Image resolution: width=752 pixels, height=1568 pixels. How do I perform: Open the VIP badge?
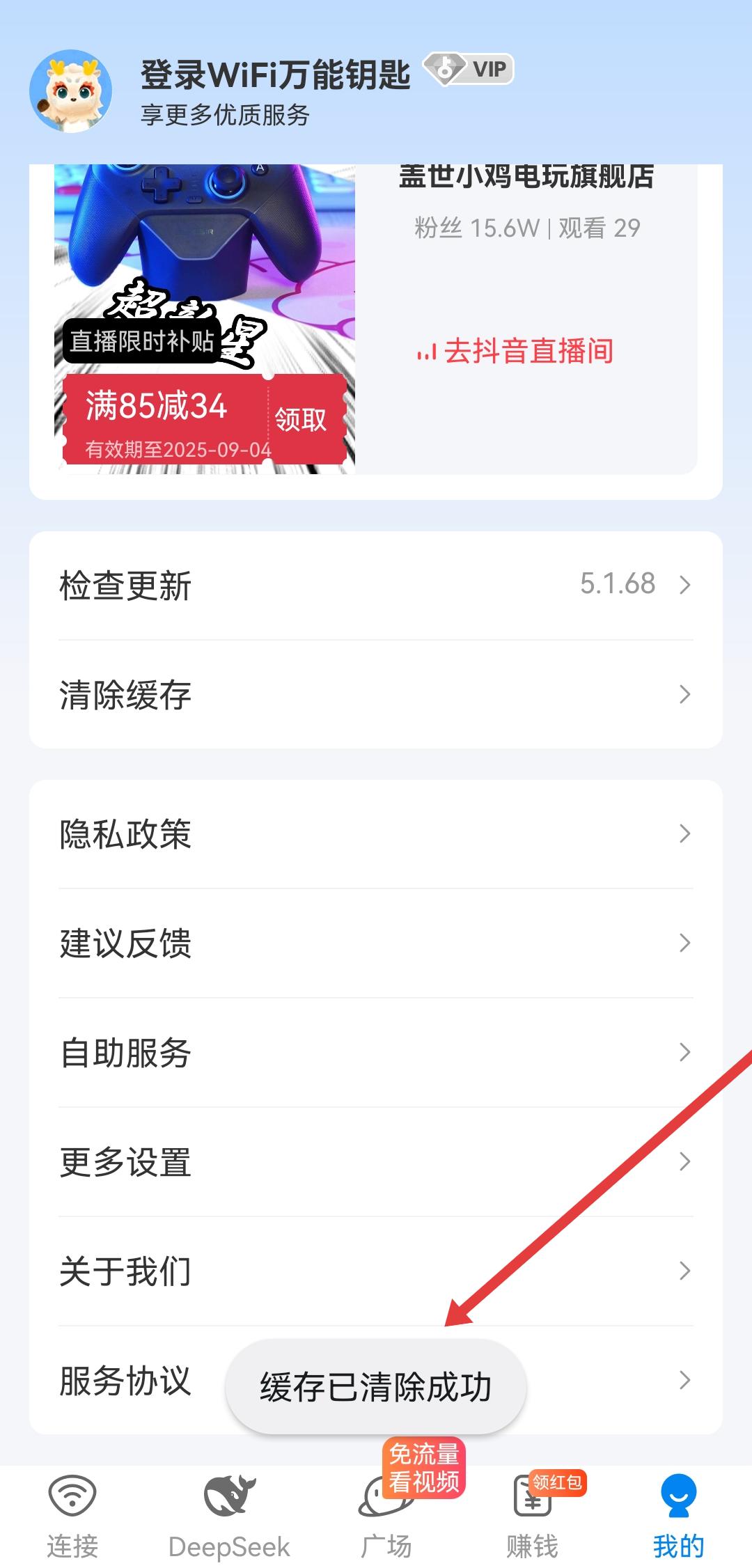(469, 70)
